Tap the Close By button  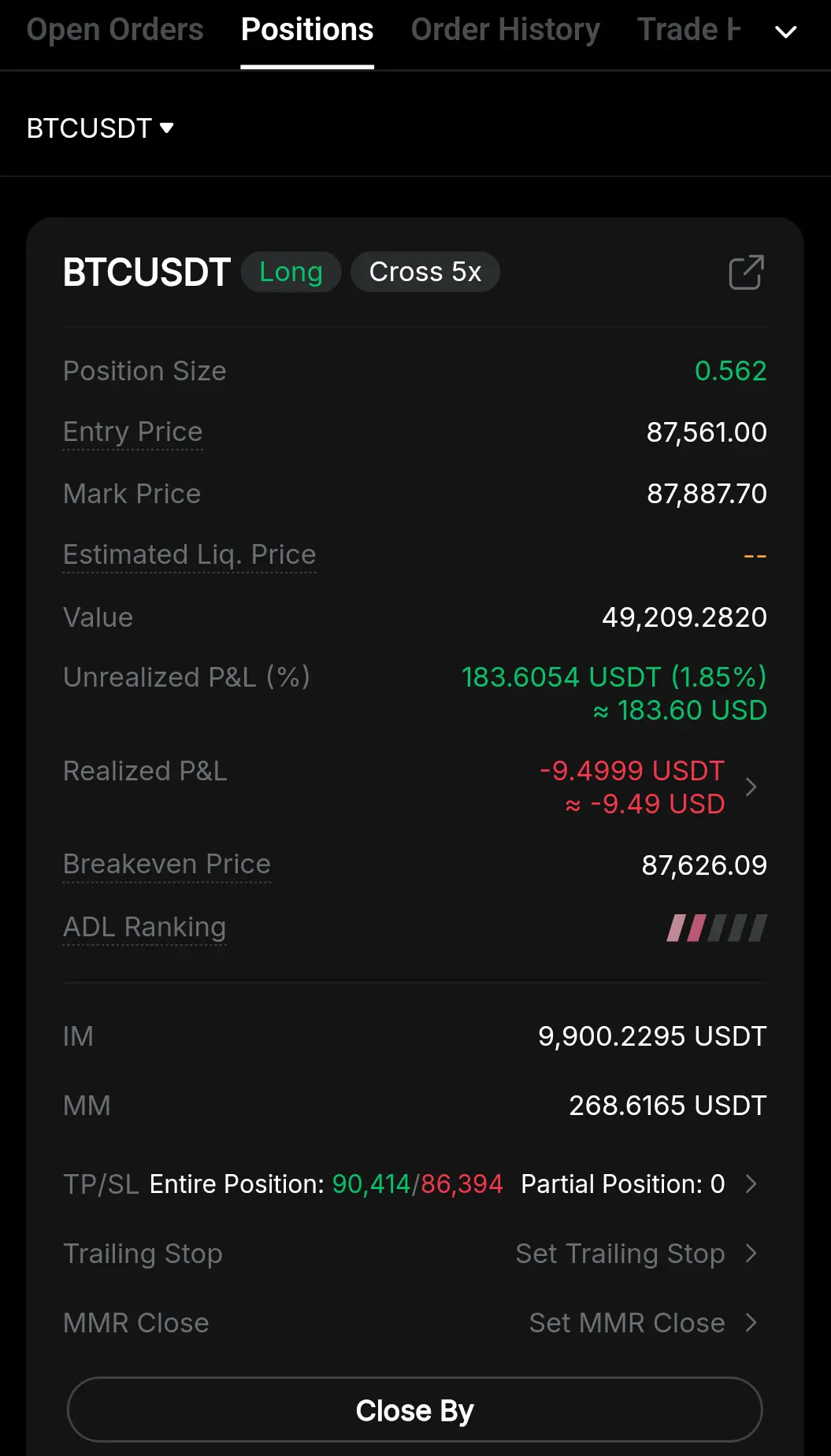click(x=415, y=1410)
